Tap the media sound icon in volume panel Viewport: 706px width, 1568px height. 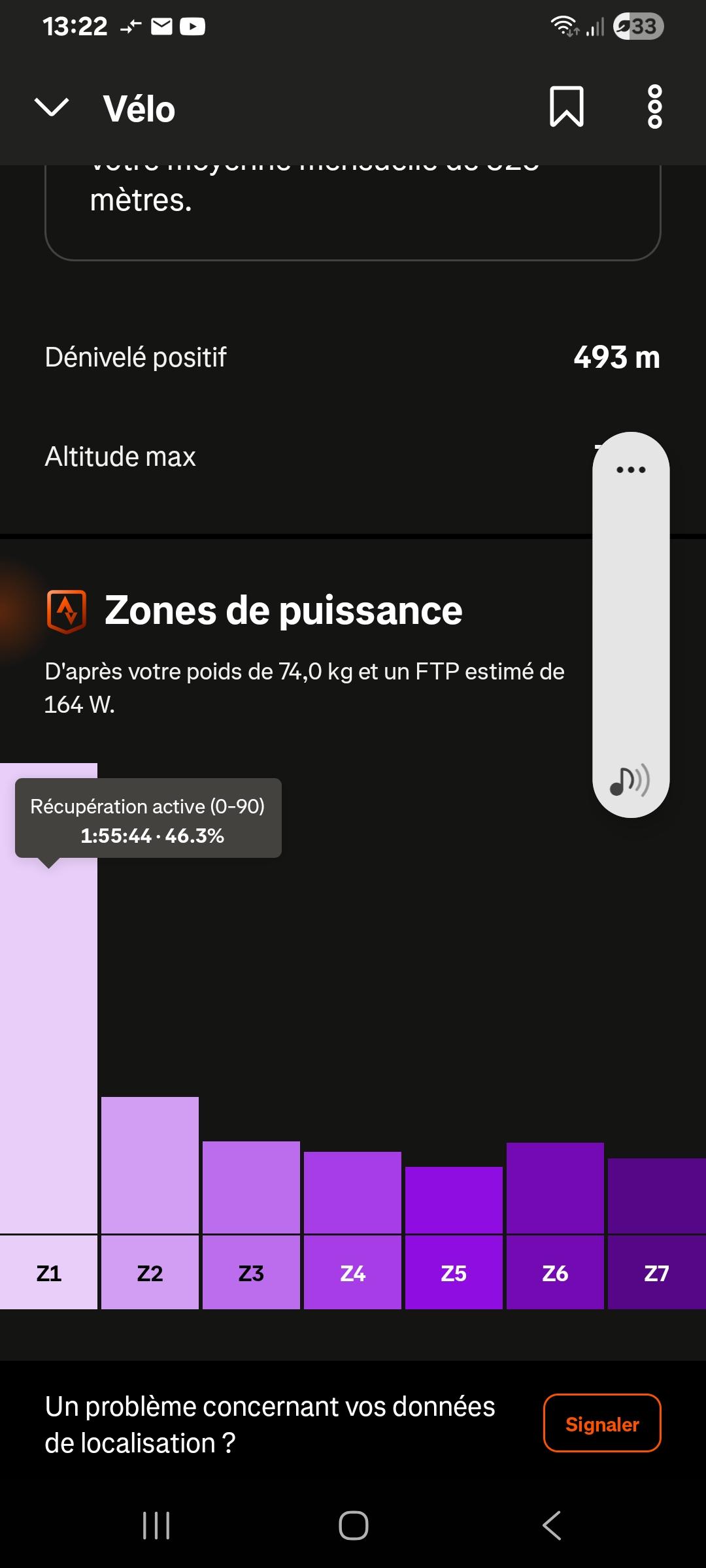[630, 779]
